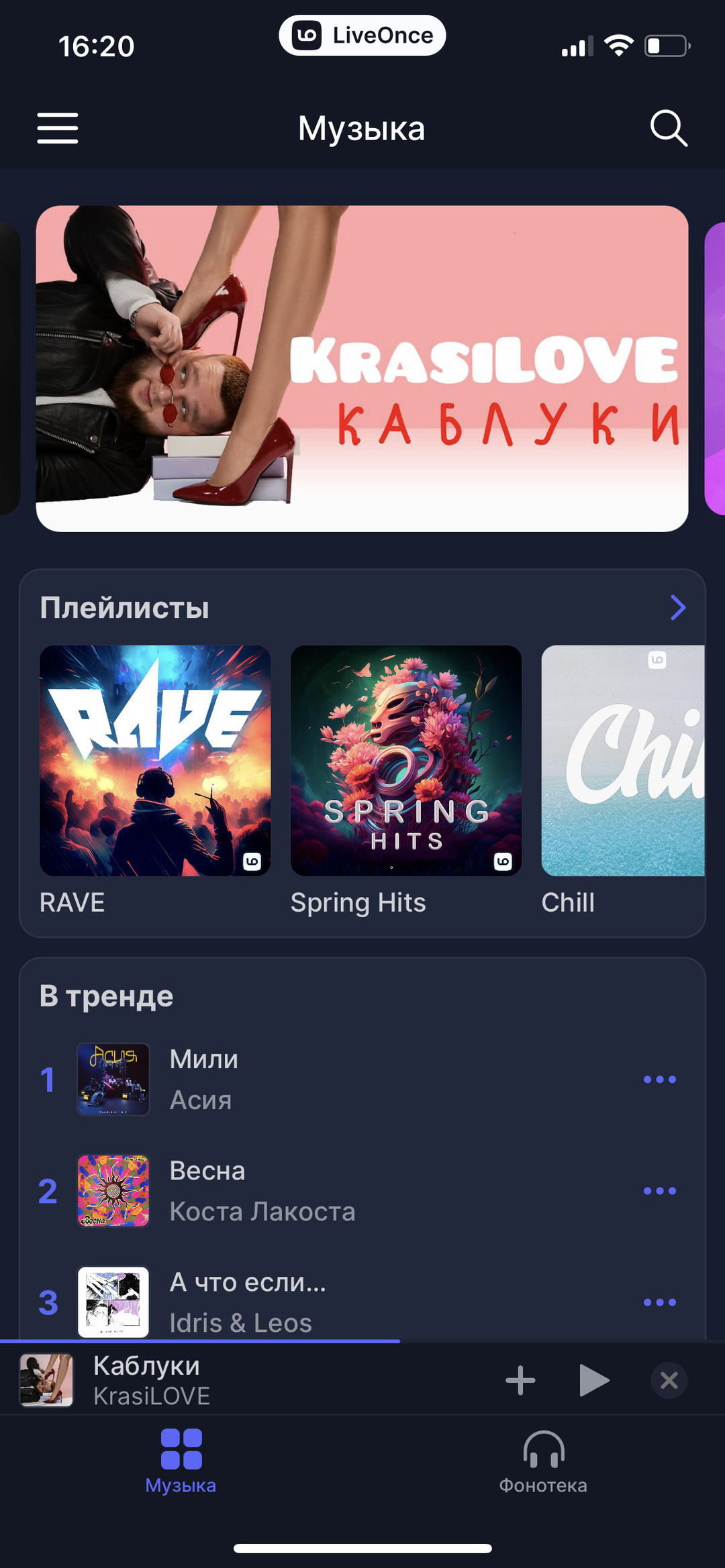The image size is (725, 1568).
Task: Add Каблуки to your library
Action: click(x=520, y=1380)
